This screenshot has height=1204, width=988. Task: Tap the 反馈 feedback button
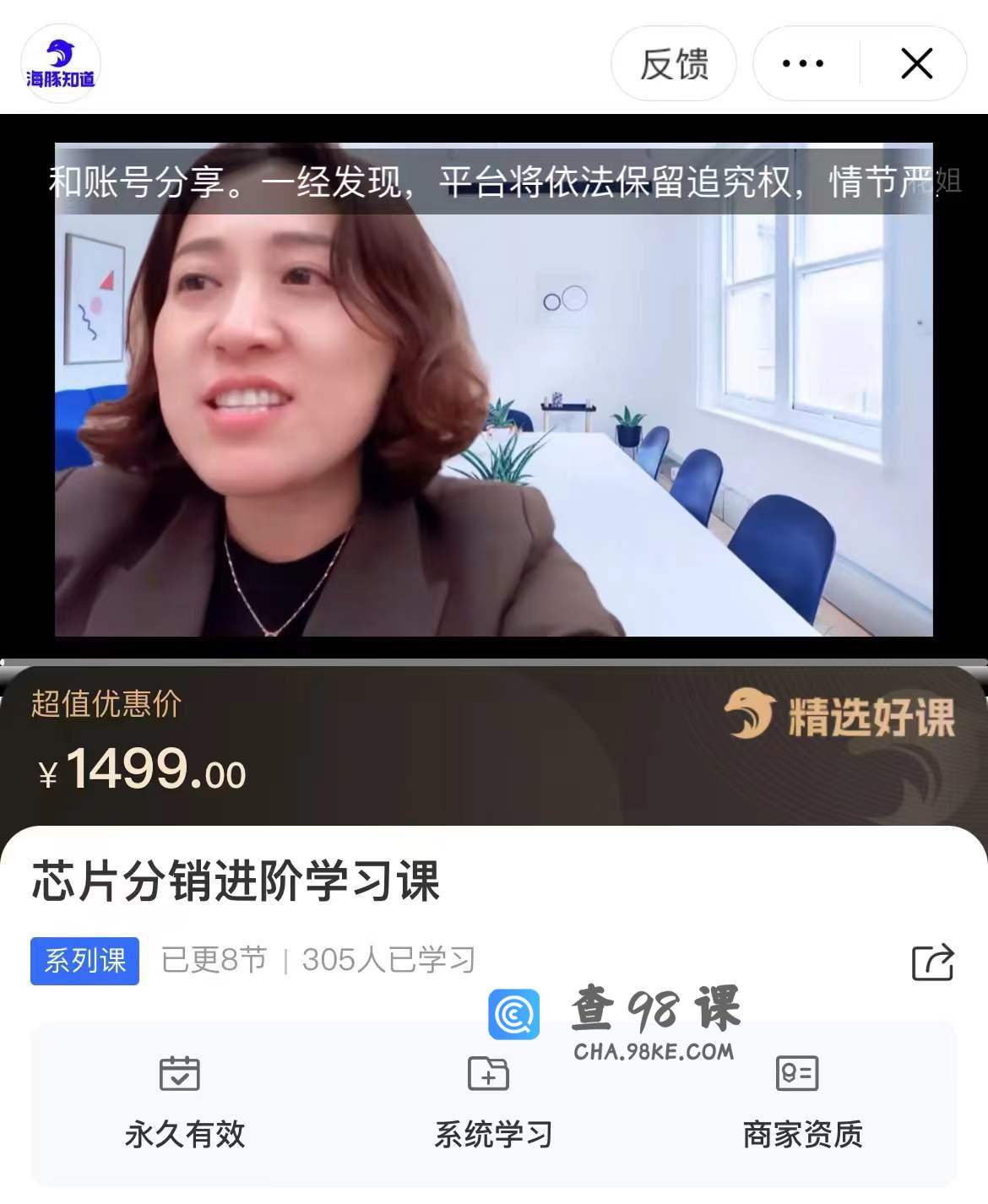673,64
